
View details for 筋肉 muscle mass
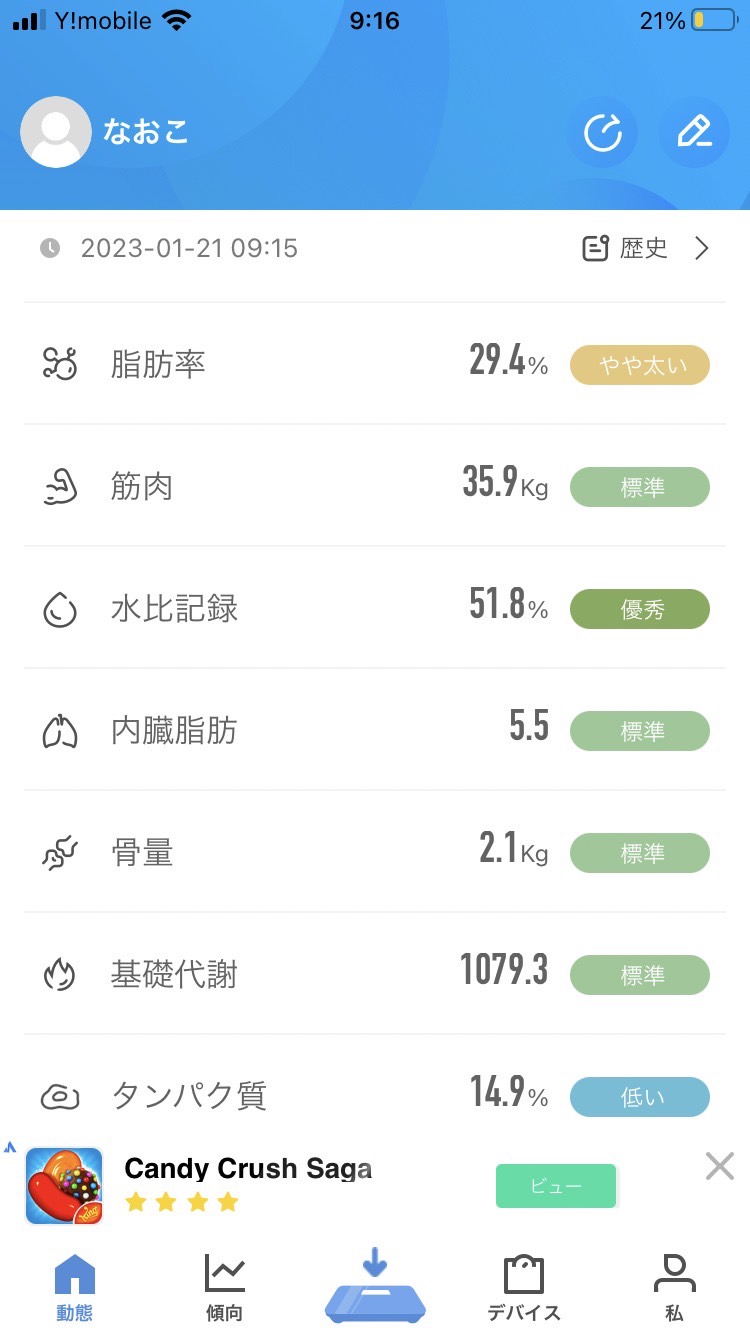pos(375,486)
